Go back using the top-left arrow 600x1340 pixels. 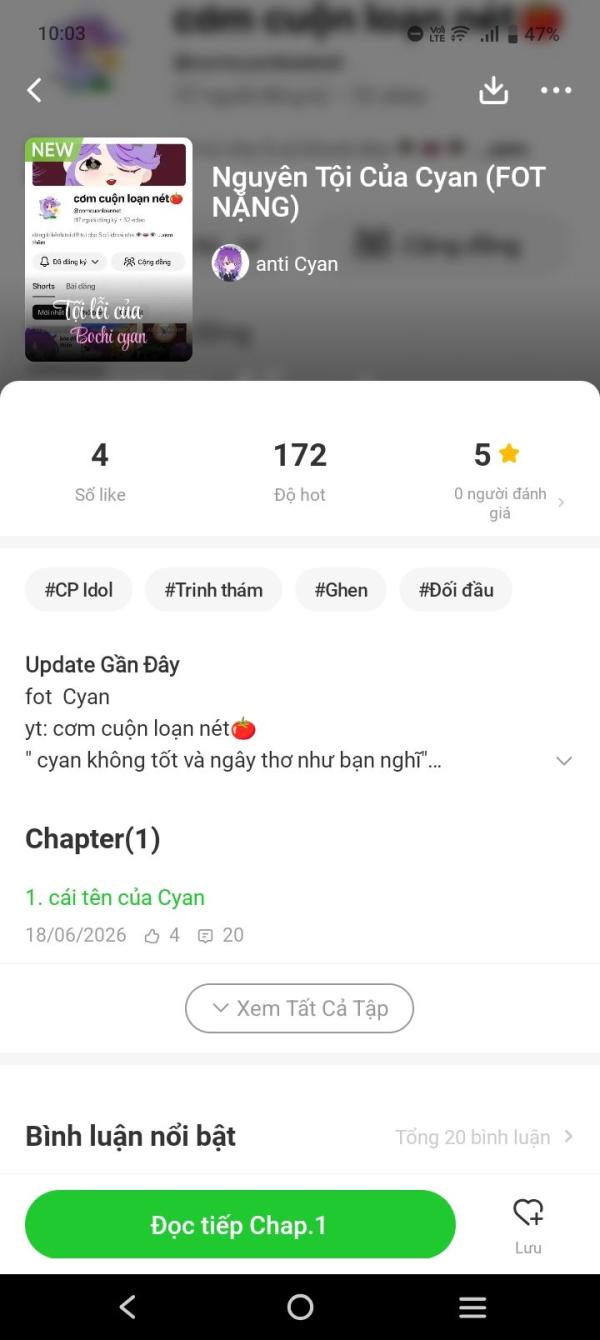click(34, 90)
